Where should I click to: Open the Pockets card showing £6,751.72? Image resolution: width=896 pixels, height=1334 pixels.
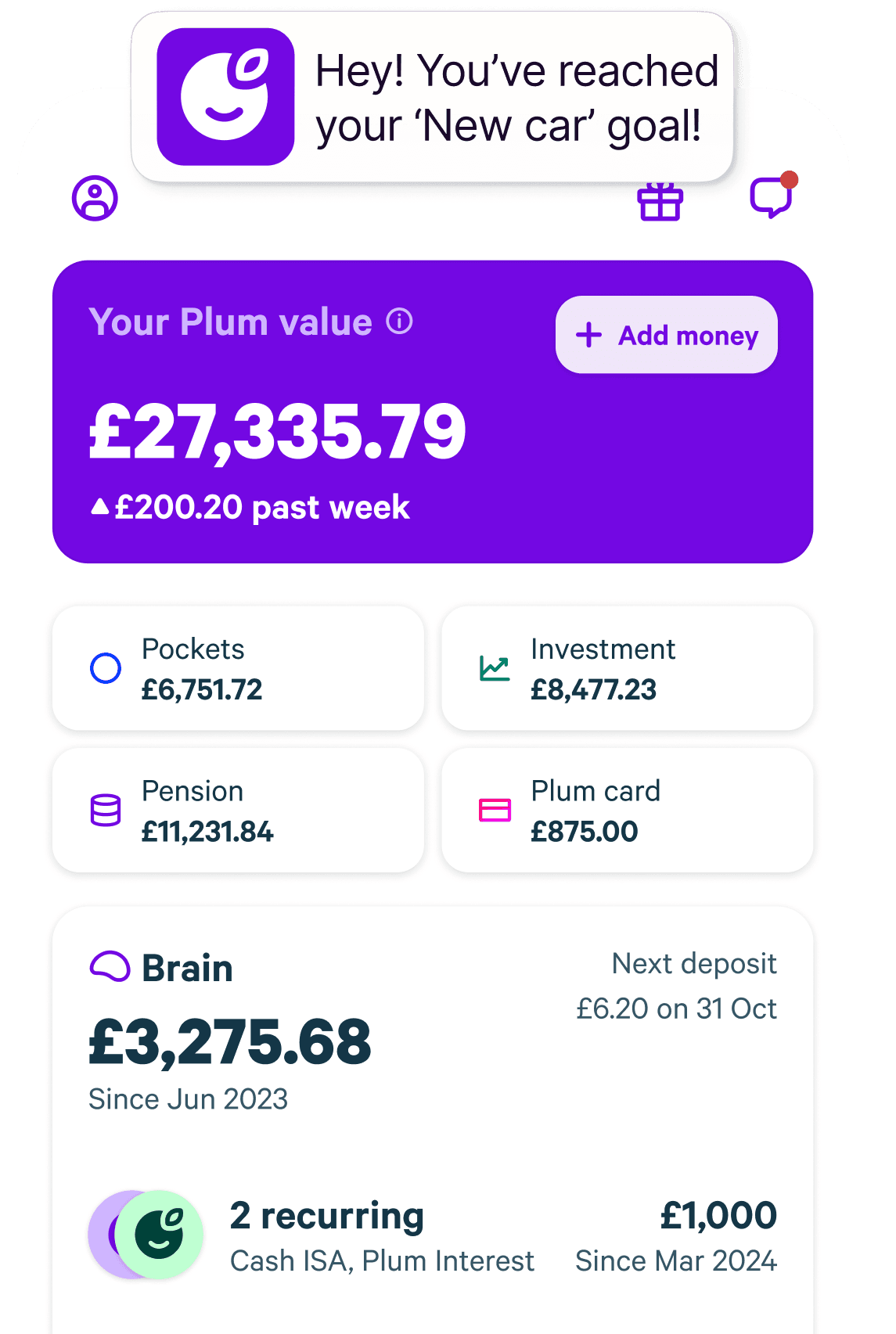237,667
